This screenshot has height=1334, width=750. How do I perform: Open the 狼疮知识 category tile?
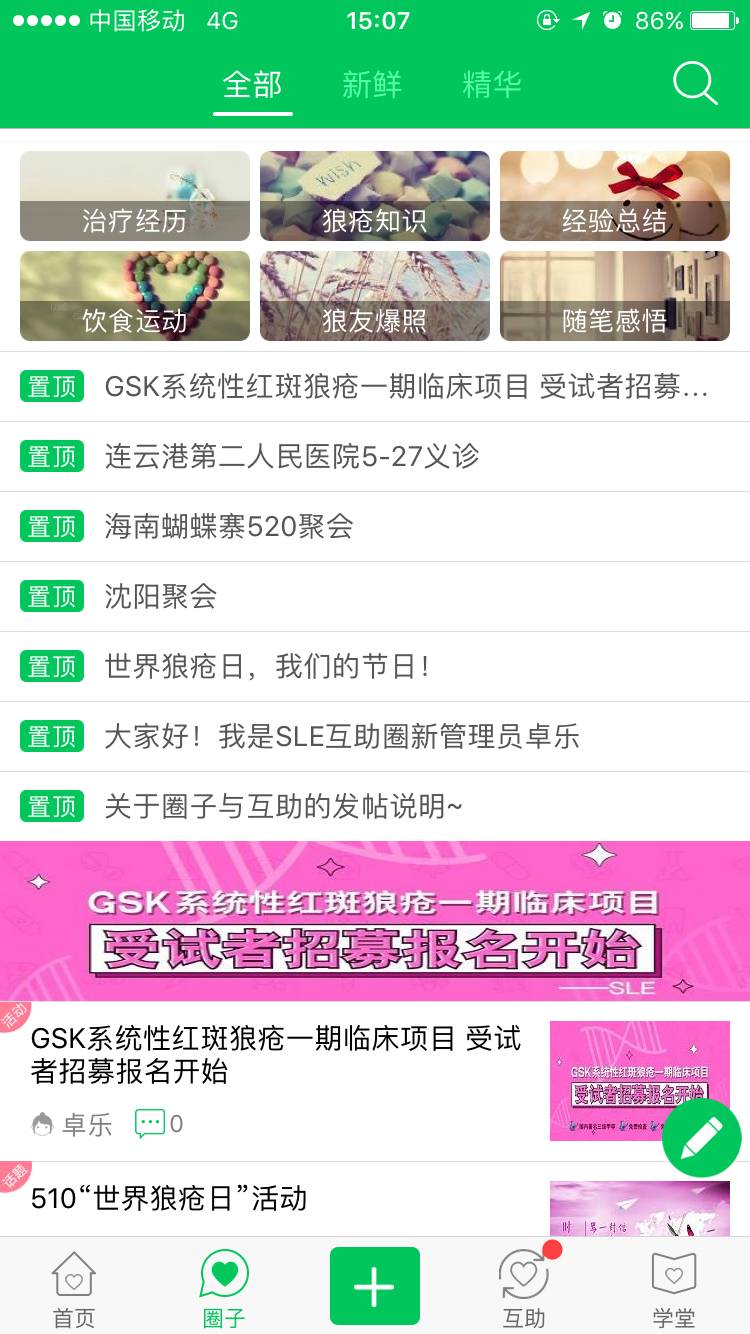[x=375, y=196]
